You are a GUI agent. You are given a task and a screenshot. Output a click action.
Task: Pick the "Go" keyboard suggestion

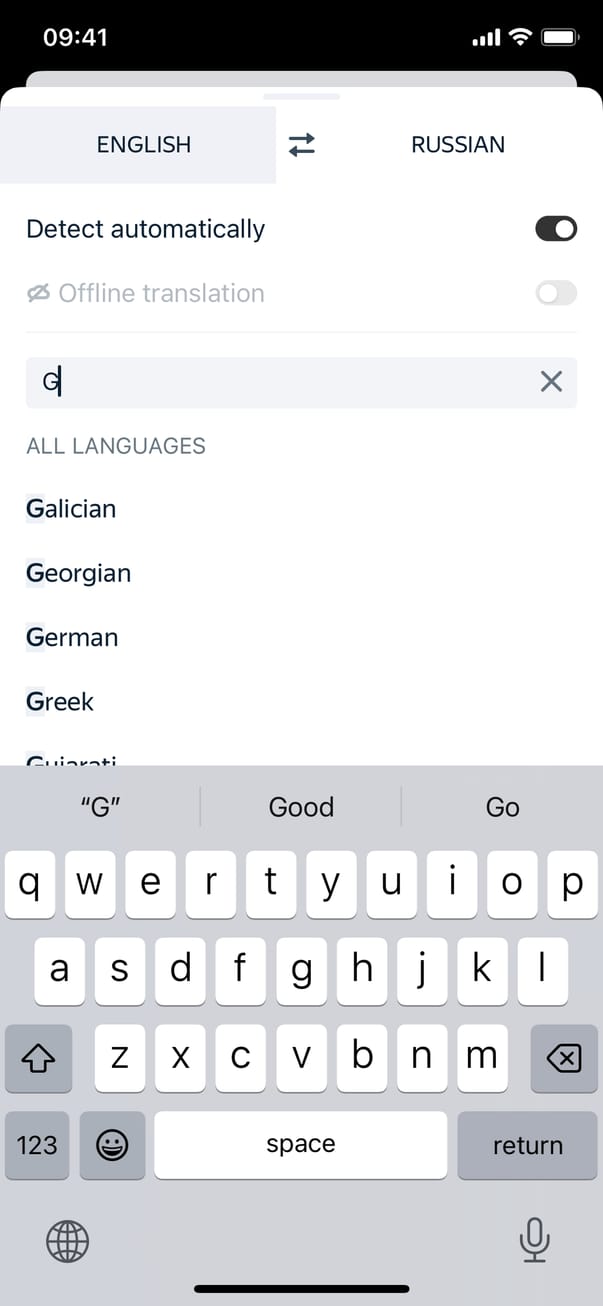pyautogui.click(x=502, y=807)
